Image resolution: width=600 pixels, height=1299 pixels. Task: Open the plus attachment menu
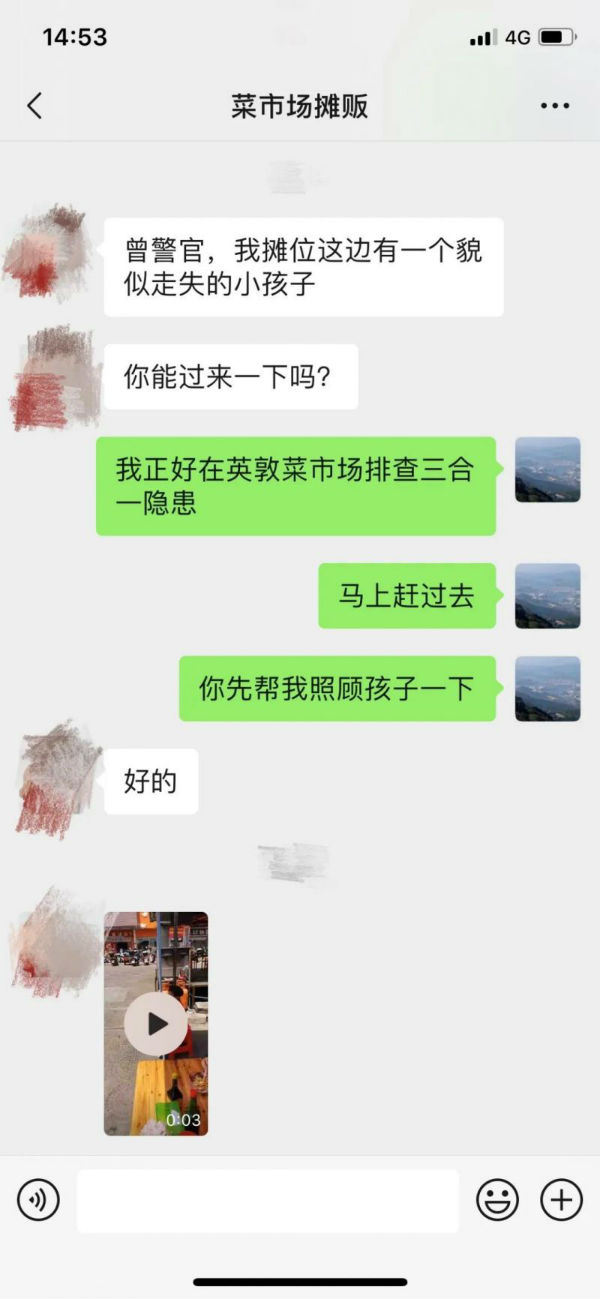click(561, 1199)
